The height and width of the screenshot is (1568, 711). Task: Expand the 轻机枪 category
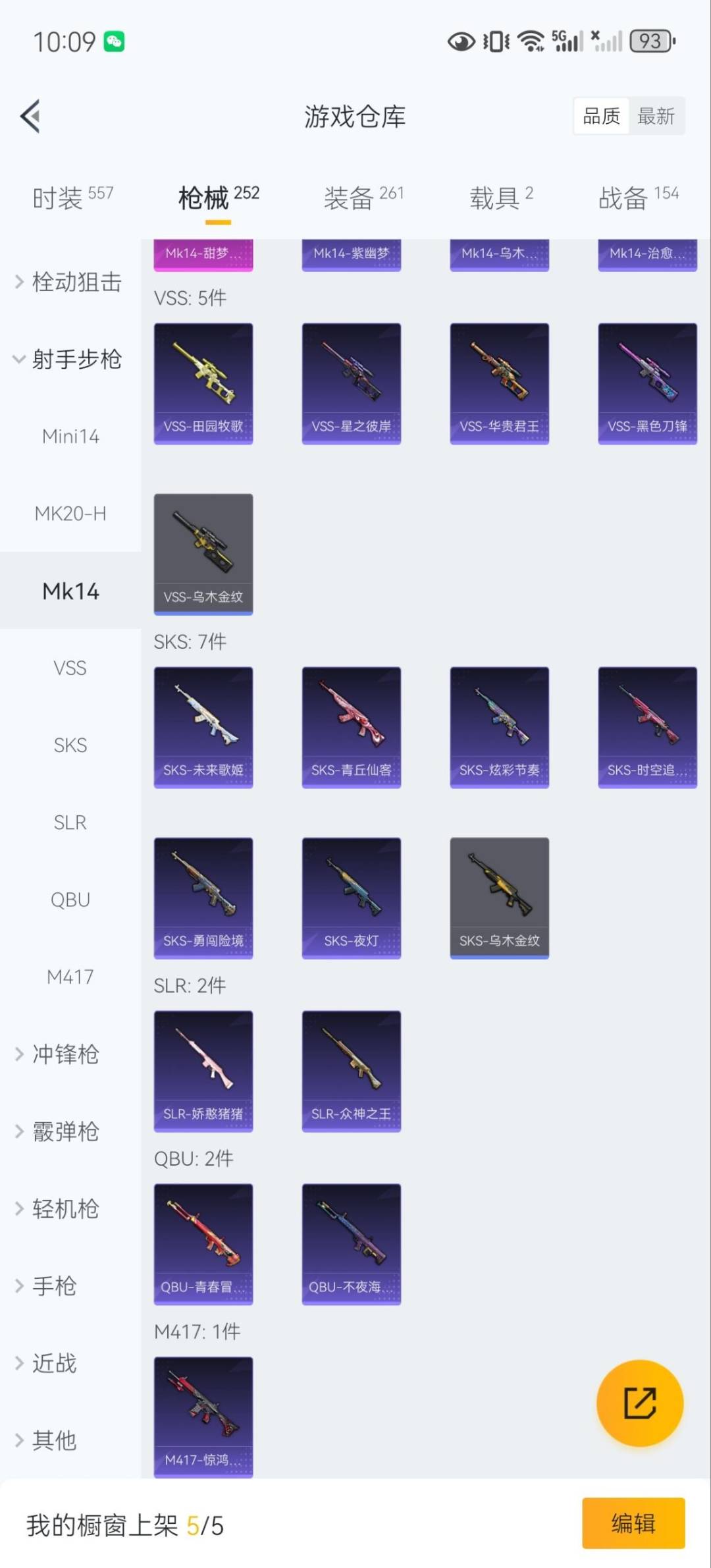[59, 1208]
